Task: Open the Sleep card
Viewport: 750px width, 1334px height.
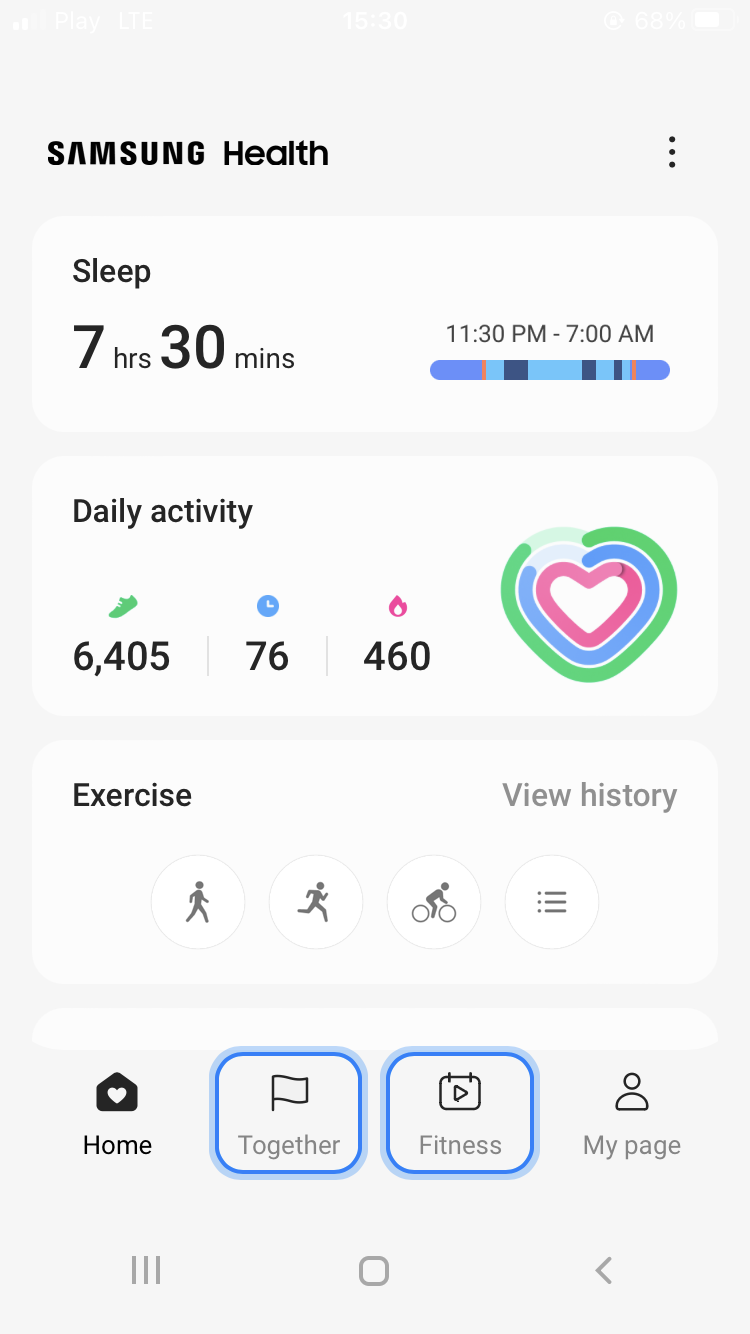Action: point(375,324)
